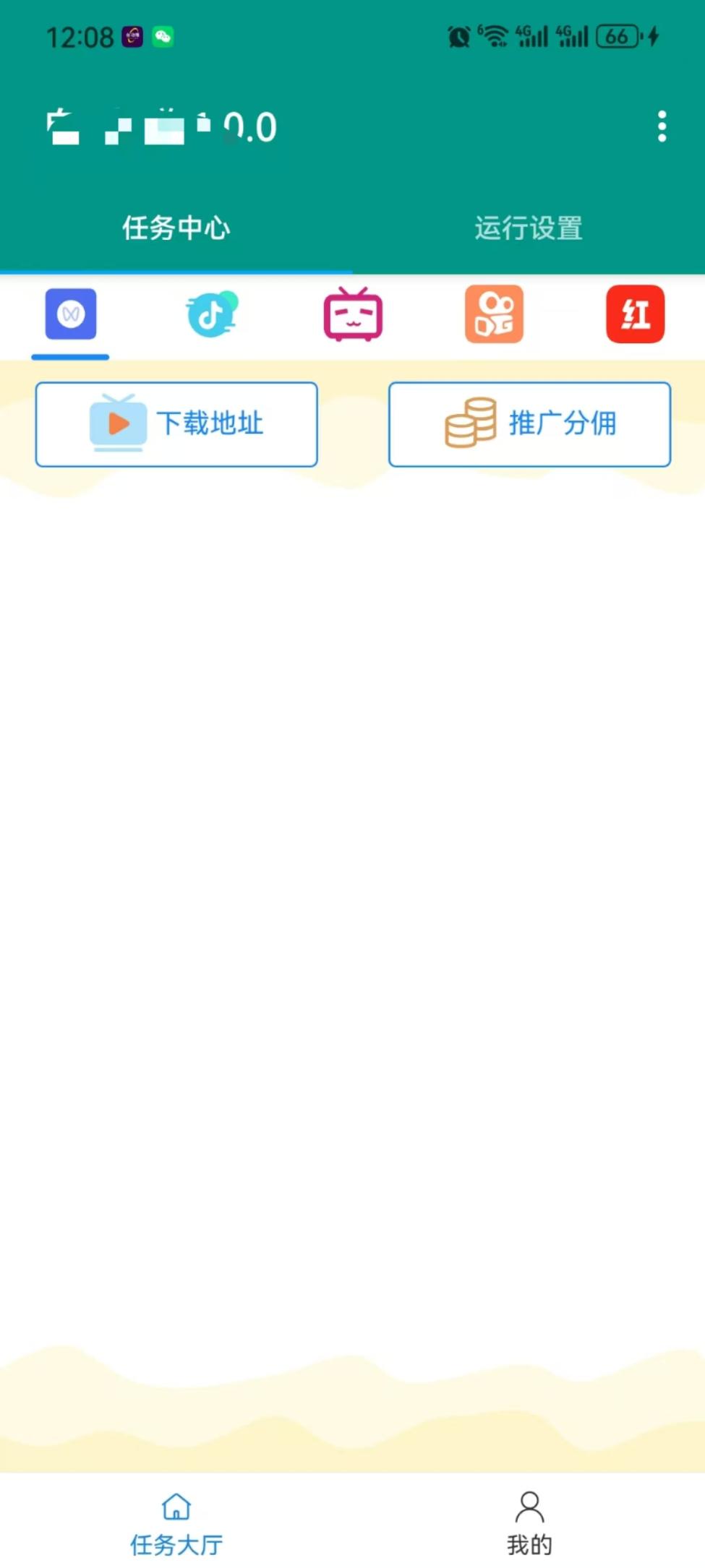The image size is (705, 1568).
Task: Open 推广分佣 promotion commission
Action: pyautogui.click(x=529, y=424)
